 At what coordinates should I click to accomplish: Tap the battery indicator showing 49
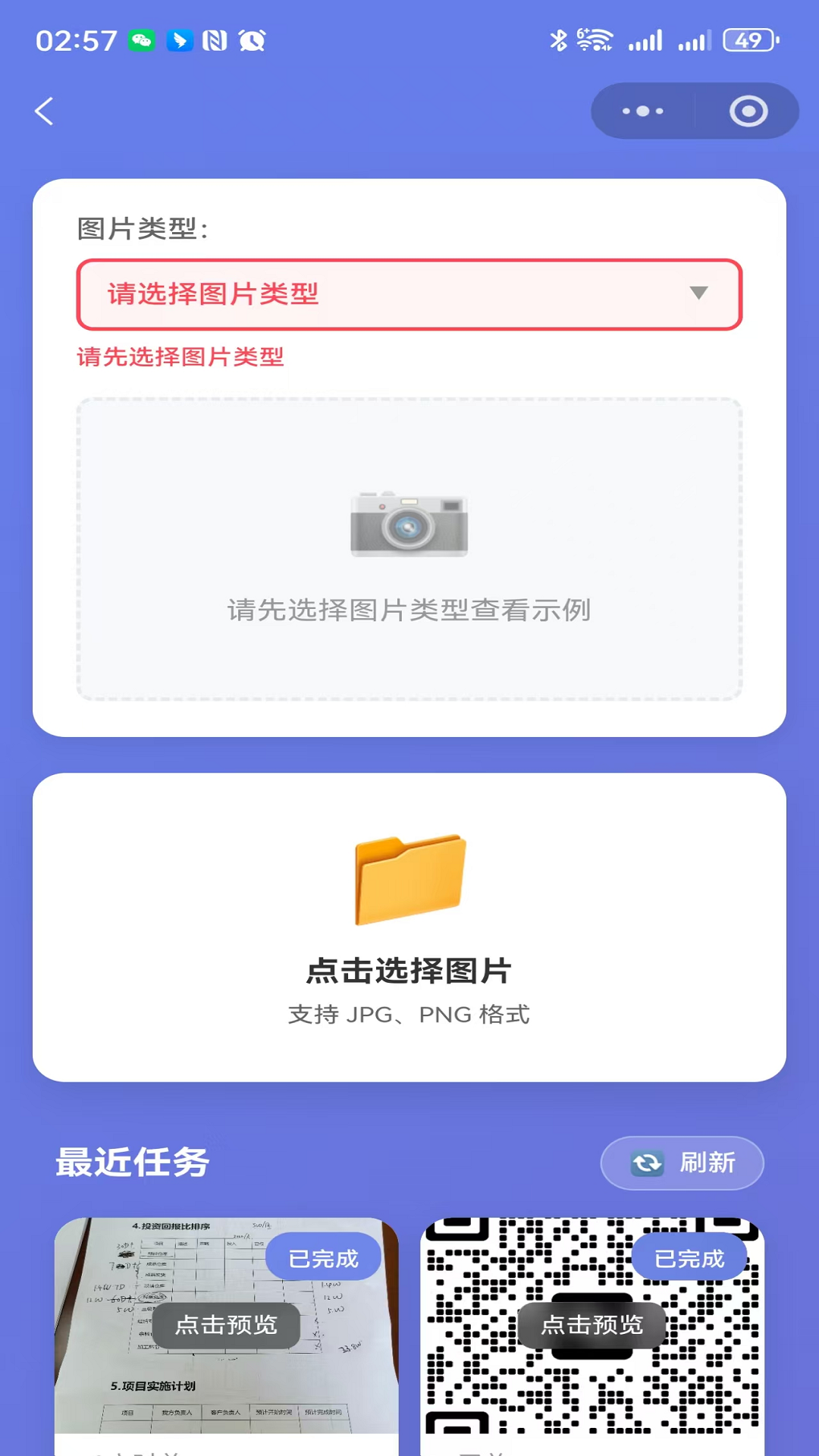click(749, 42)
